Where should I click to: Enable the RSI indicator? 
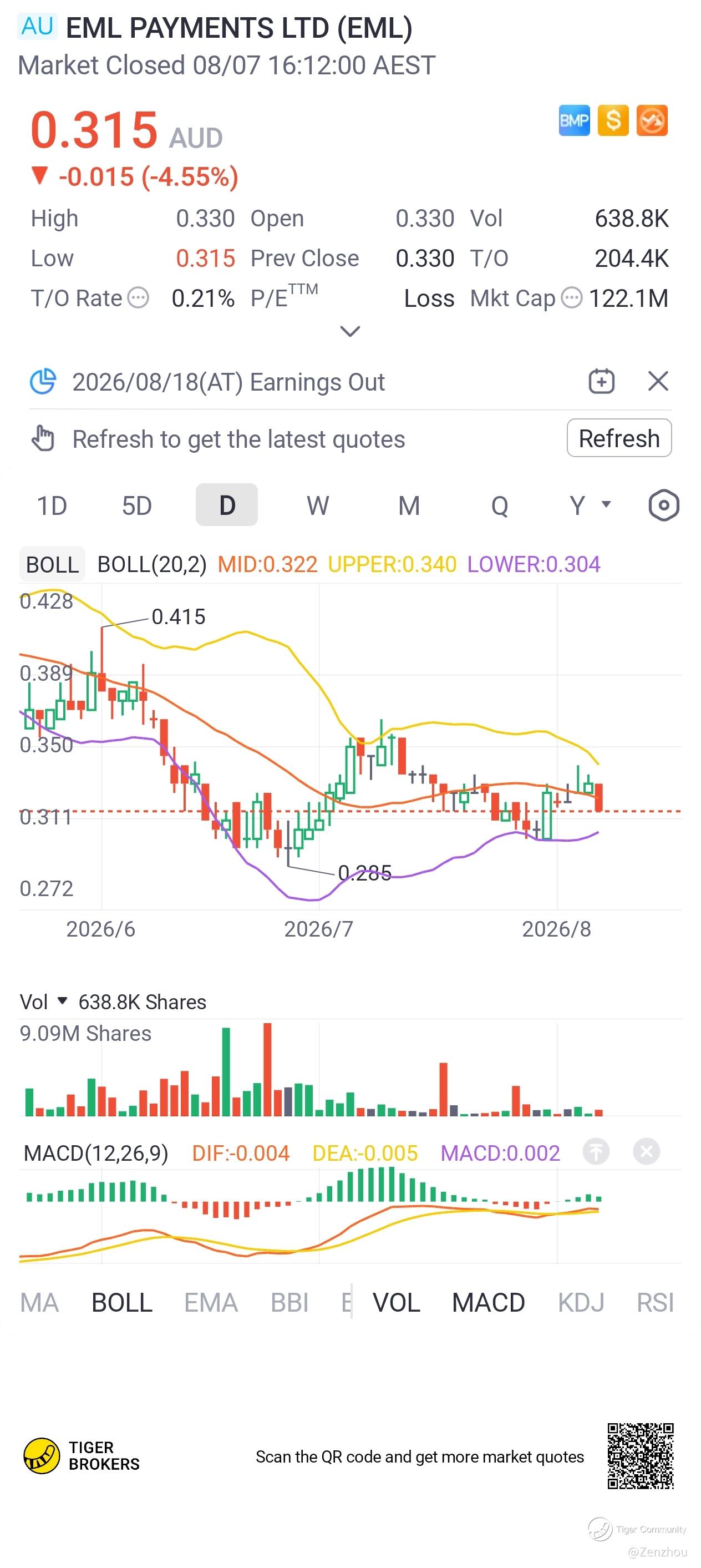tap(656, 1303)
